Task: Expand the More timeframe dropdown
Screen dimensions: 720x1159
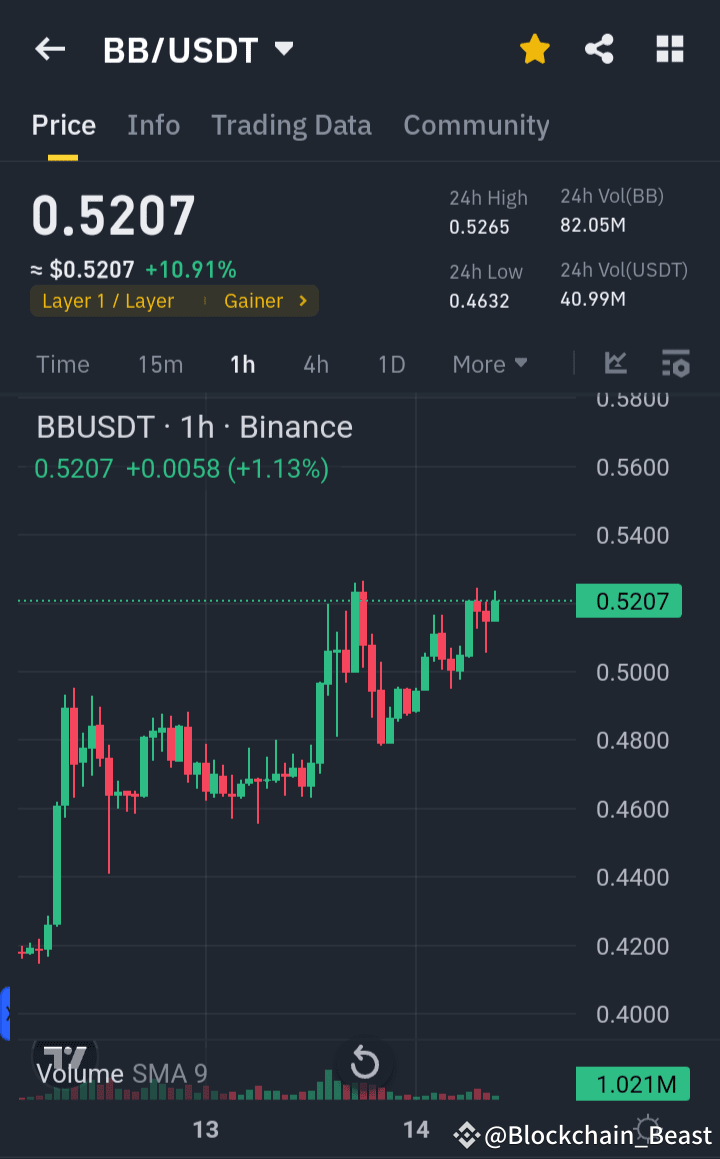Action: click(x=489, y=364)
